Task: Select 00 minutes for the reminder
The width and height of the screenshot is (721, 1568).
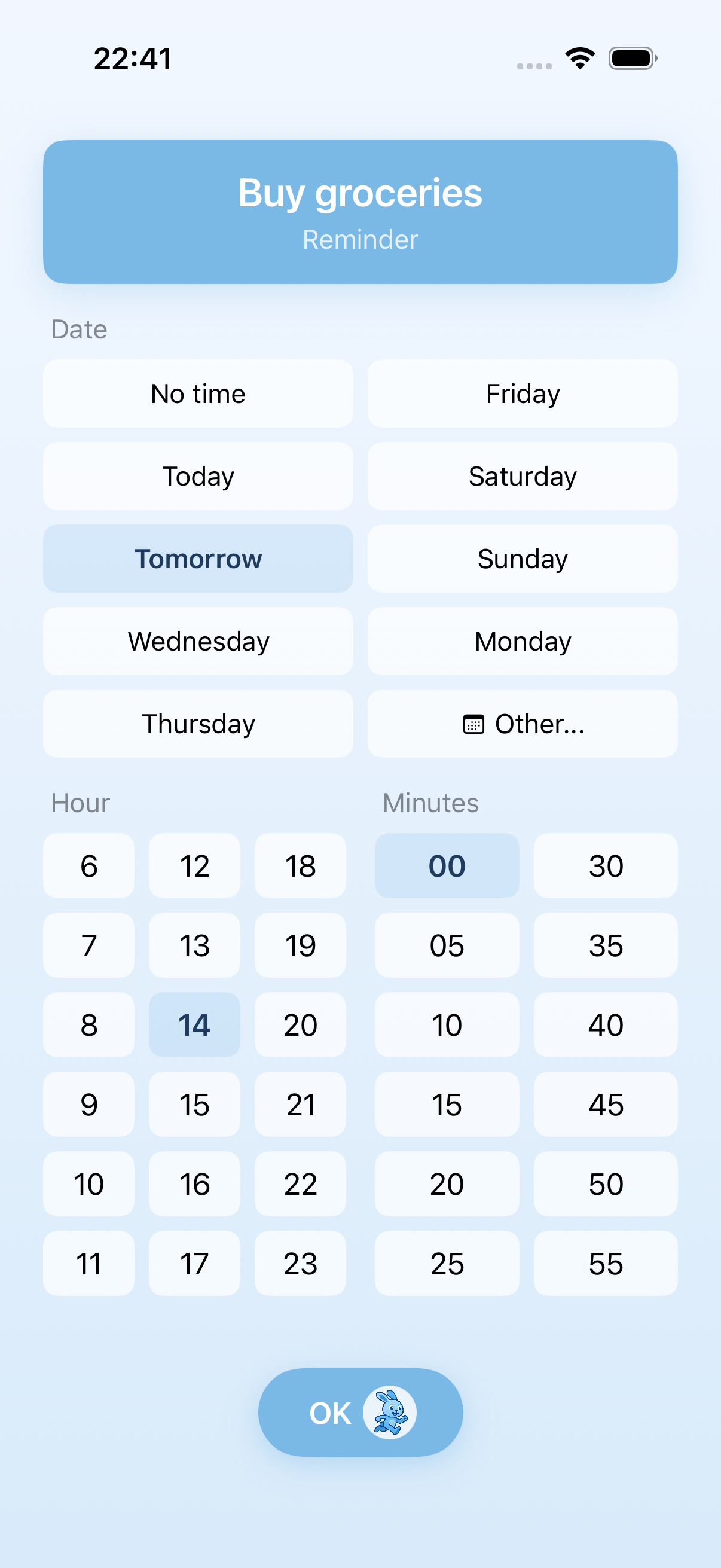Action: [447, 865]
